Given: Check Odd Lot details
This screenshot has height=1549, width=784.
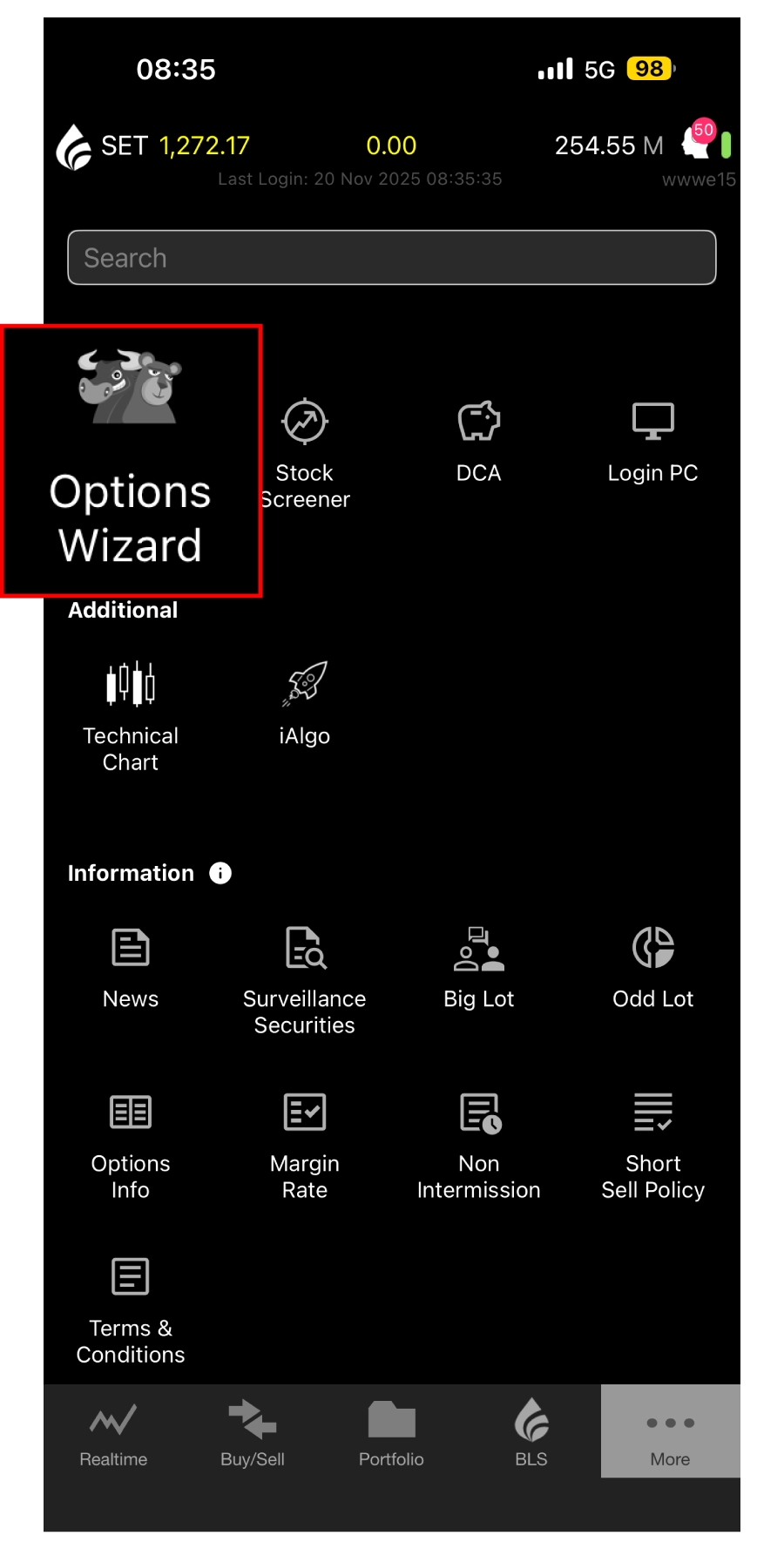Looking at the screenshot, I should click(x=652, y=967).
